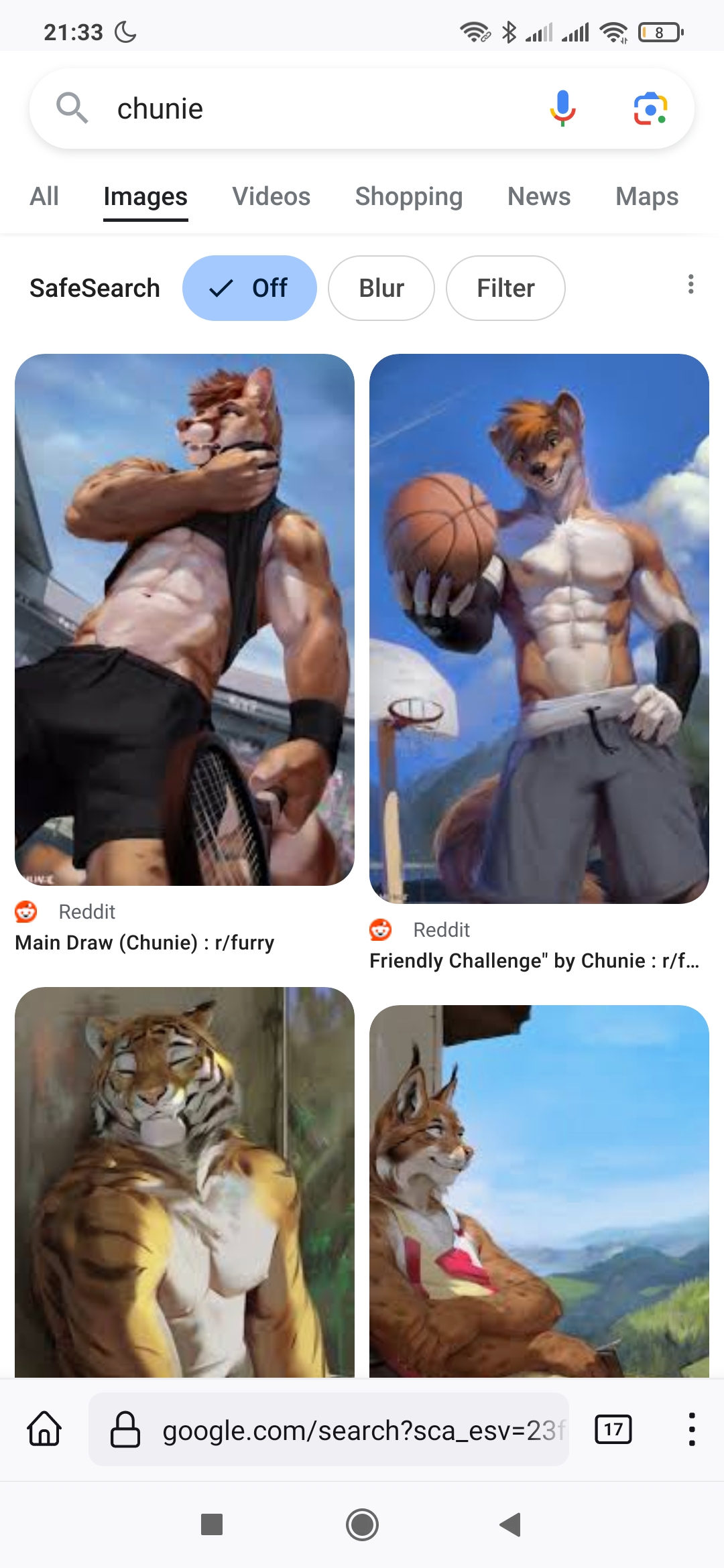Open the Main Draw (Chunie) image result
The image size is (724, 1568).
pyautogui.click(x=184, y=620)
